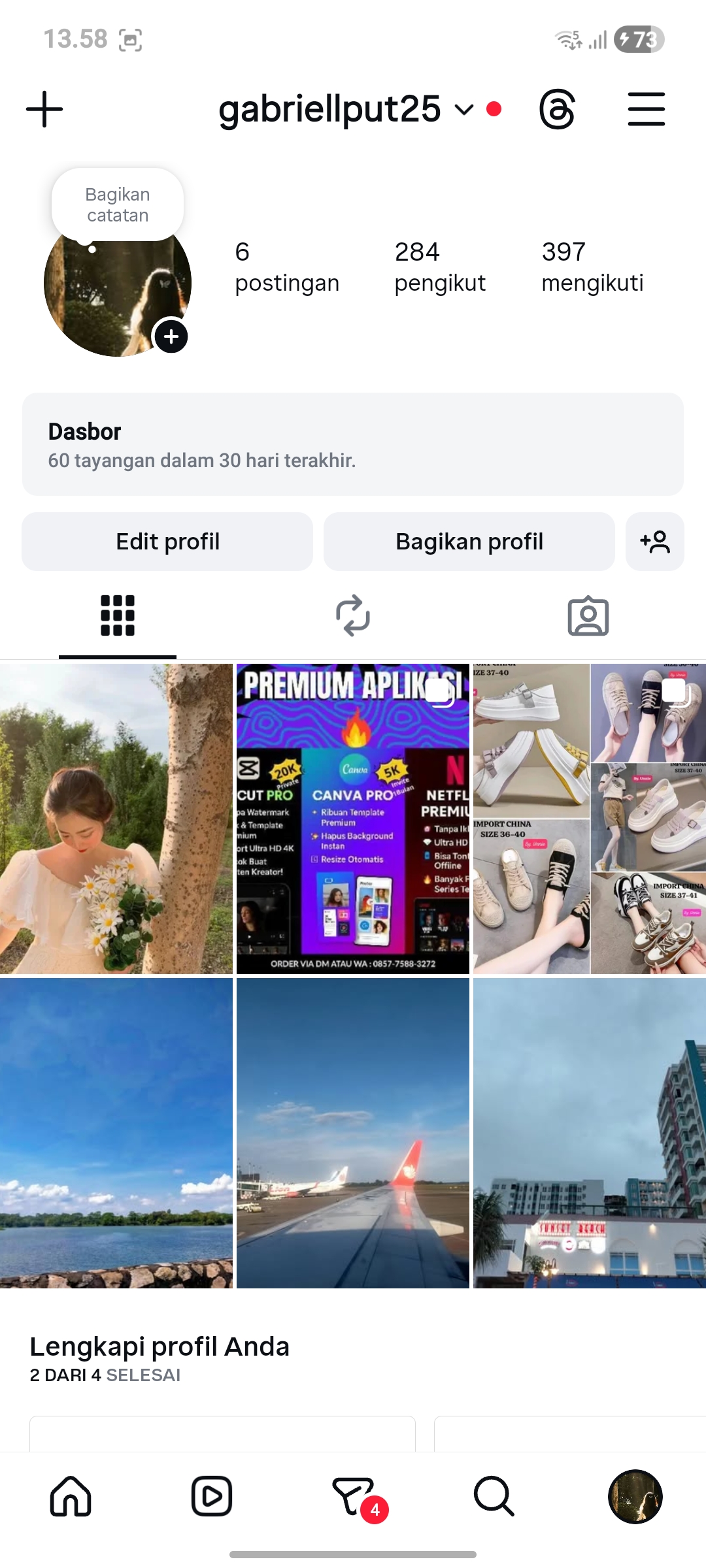Screen dimensions: 706x1568
Task: Switch to the reposts tab
Action: [353, 615]
